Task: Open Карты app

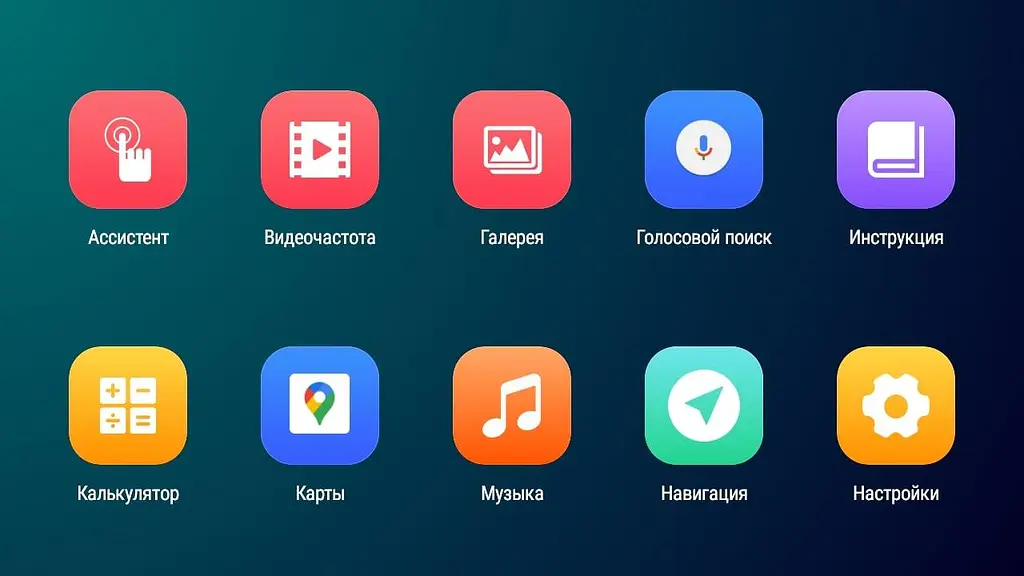Action: point(320,405)
